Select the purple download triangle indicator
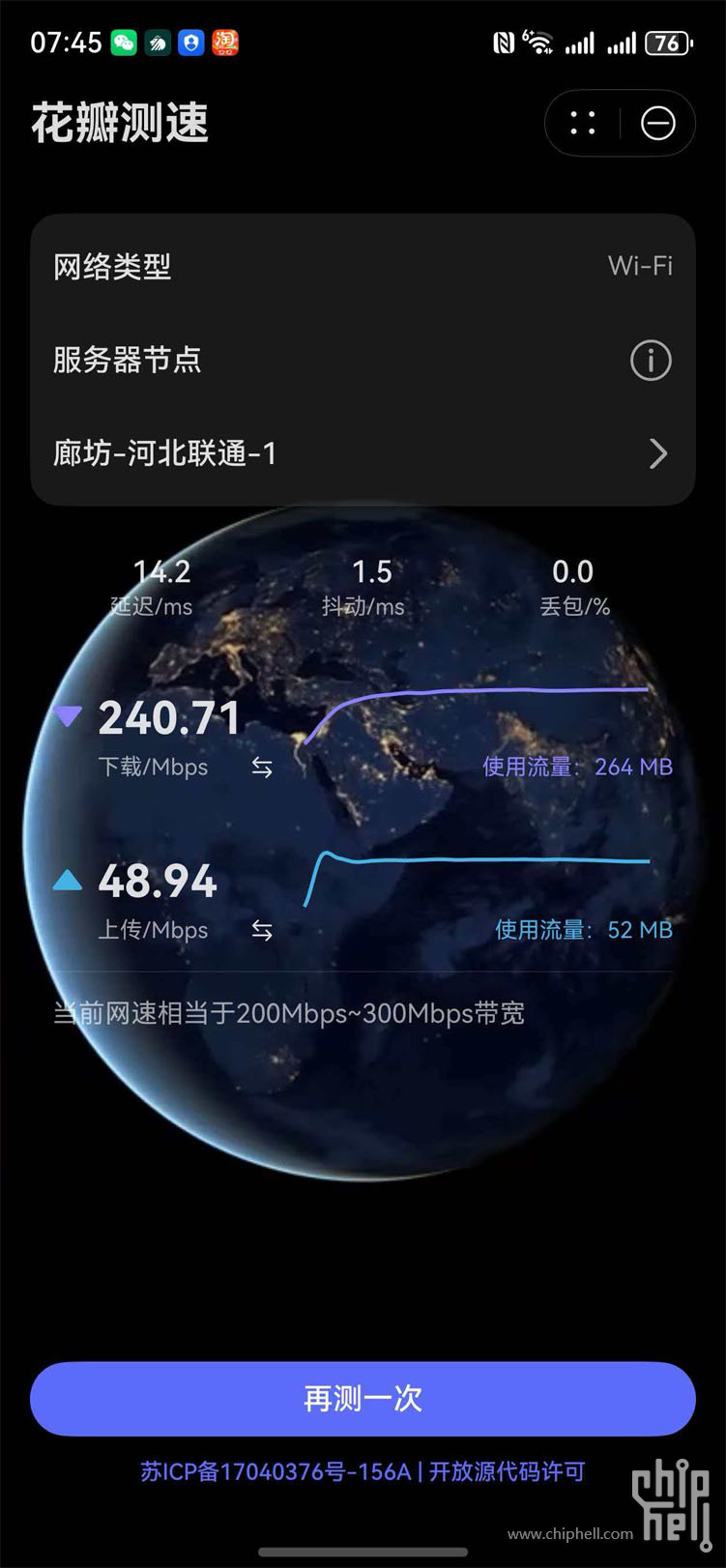The width and height of the screenshot is (726, 1568). pos(68,716)
